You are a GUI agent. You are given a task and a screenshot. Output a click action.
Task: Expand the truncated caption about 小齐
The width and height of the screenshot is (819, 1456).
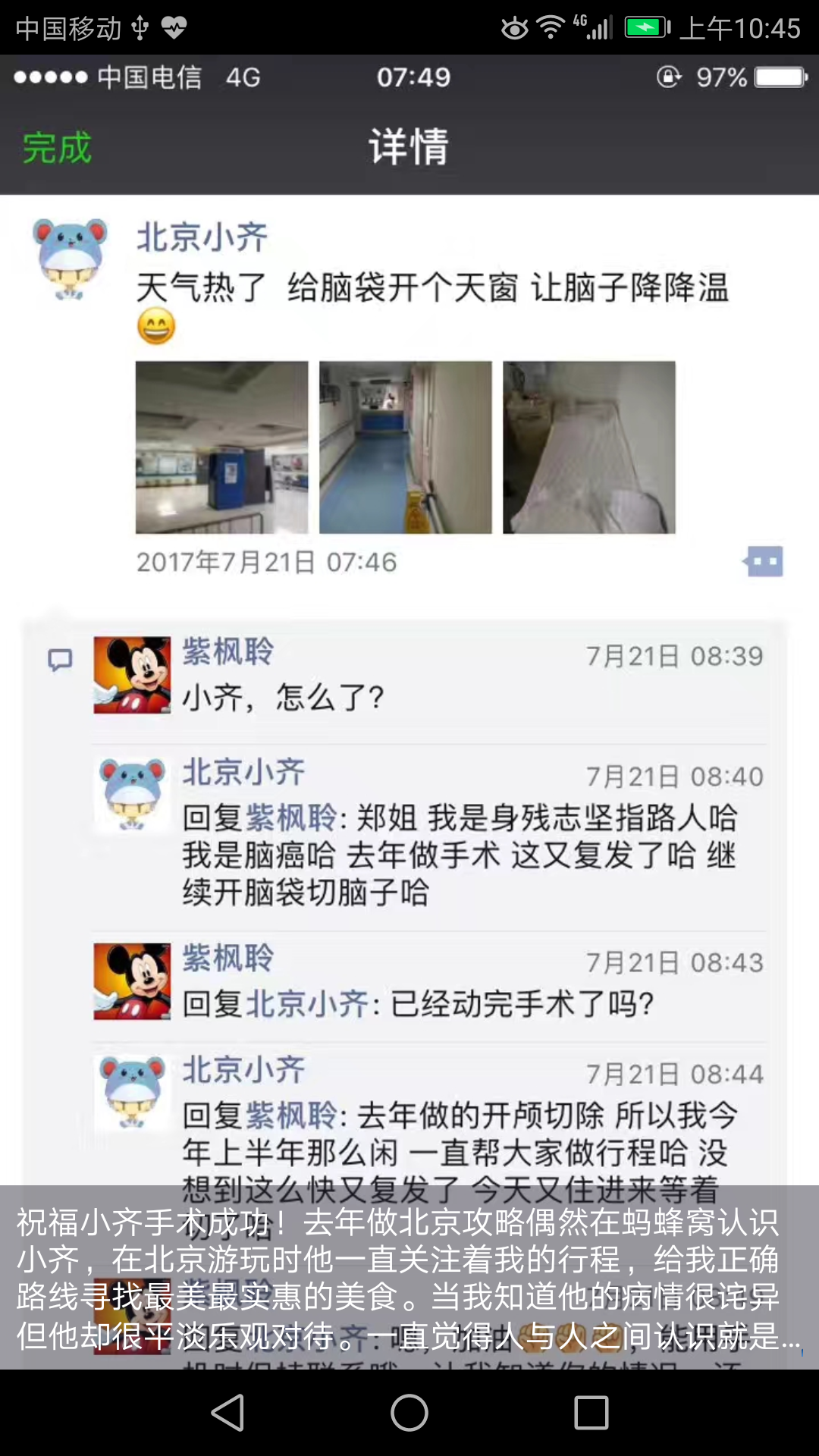409,1279
